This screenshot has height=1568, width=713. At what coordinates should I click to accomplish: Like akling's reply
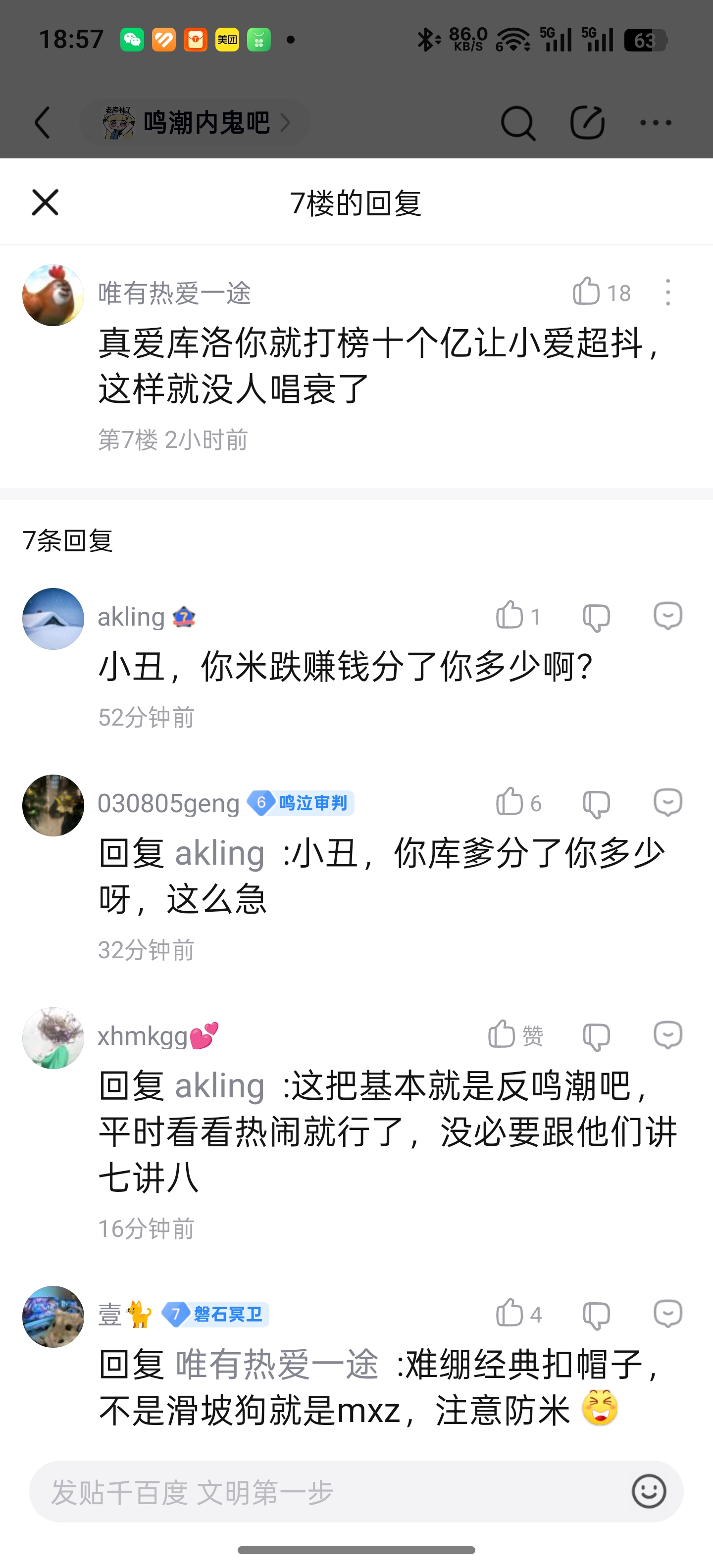tap(510, 616)
